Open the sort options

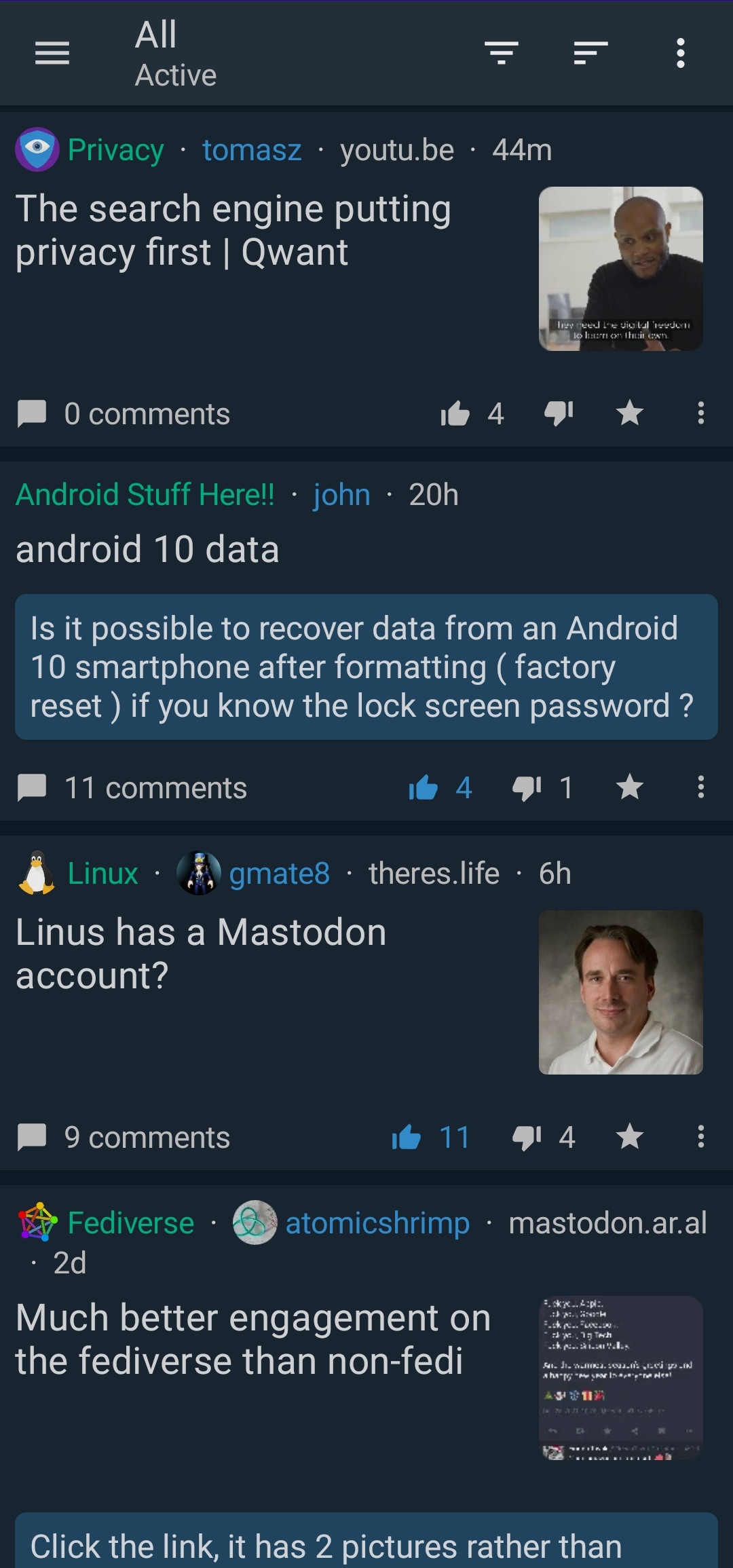pyautogui.click(x=590, y=53)
